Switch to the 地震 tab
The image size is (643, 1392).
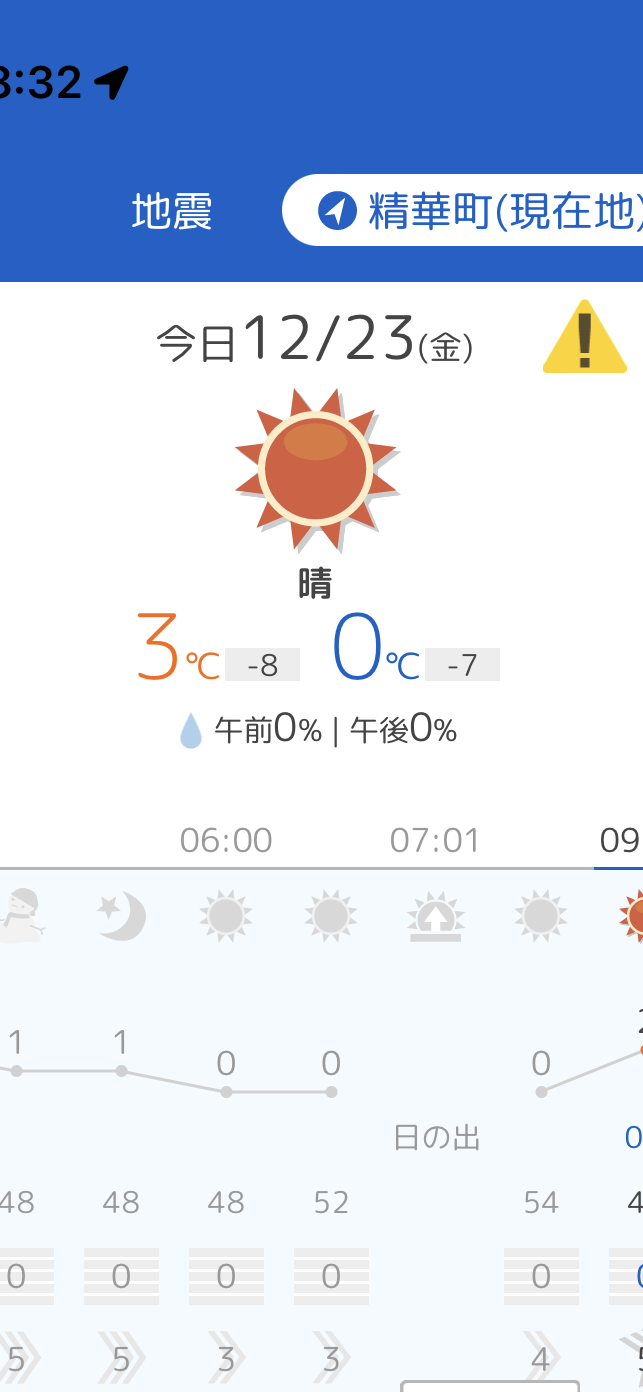pos(172,213)
